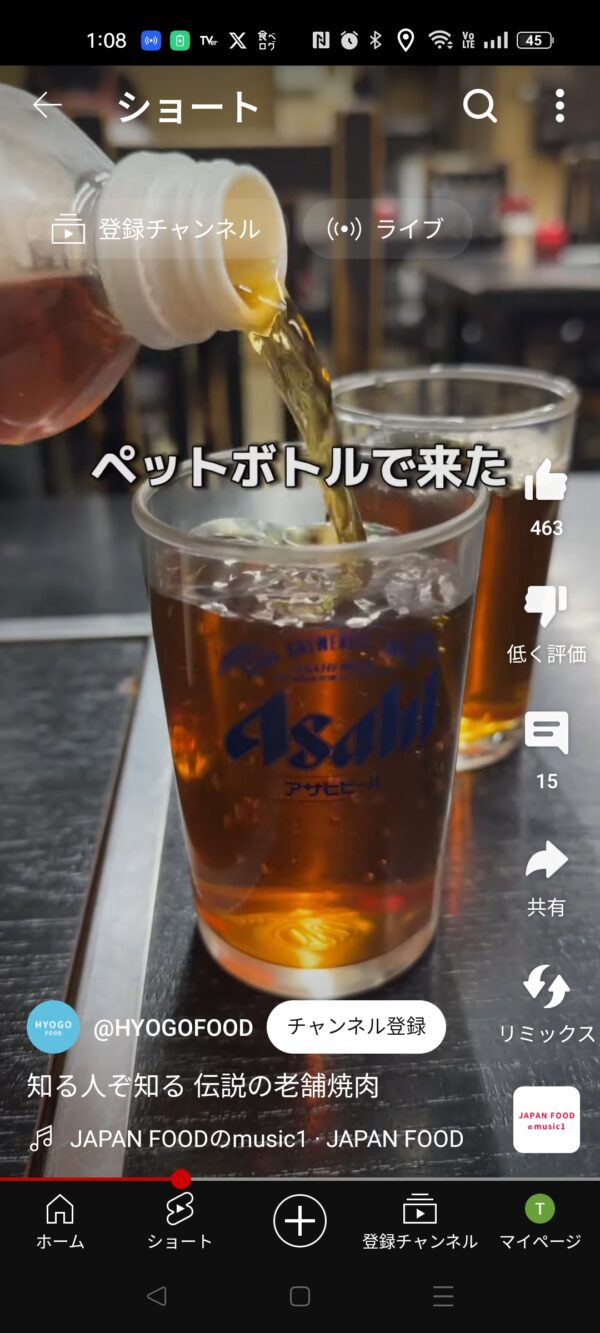Screen dimensions: 600x1333
Task: Open the マイページ tab
Action: coord(540,1221)
